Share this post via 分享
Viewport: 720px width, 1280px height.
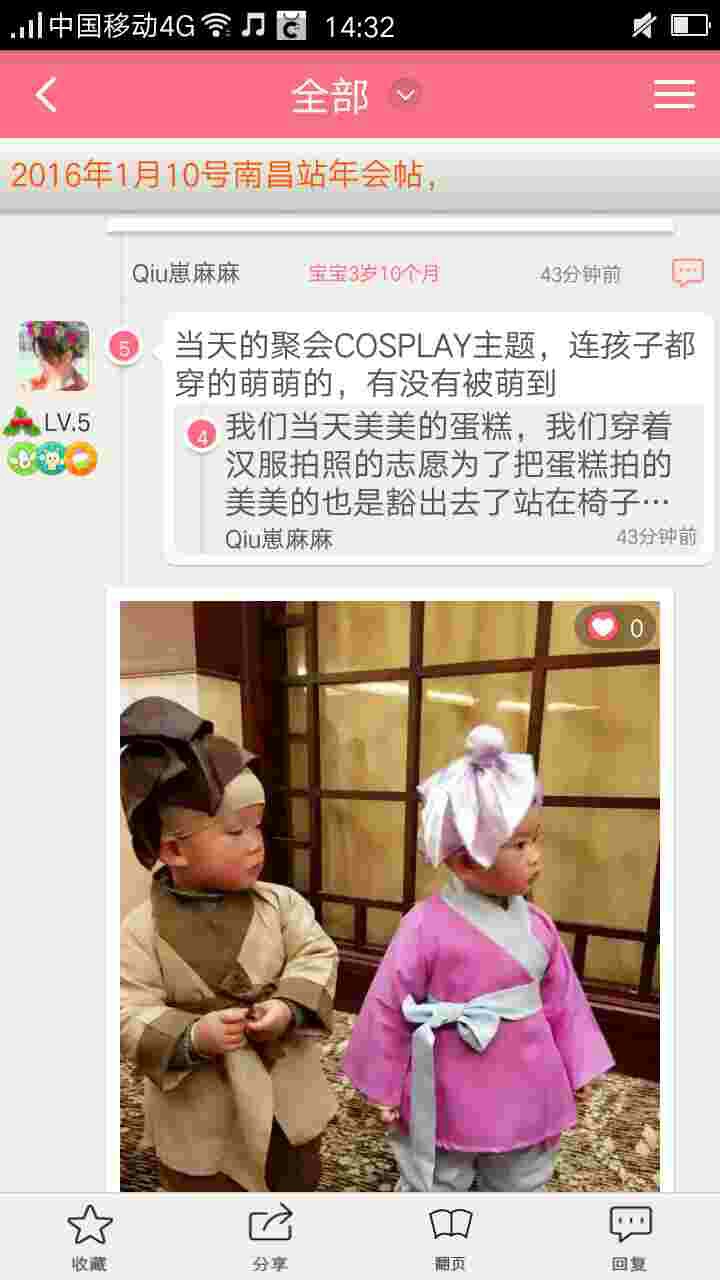click(x=270, y=1238)
